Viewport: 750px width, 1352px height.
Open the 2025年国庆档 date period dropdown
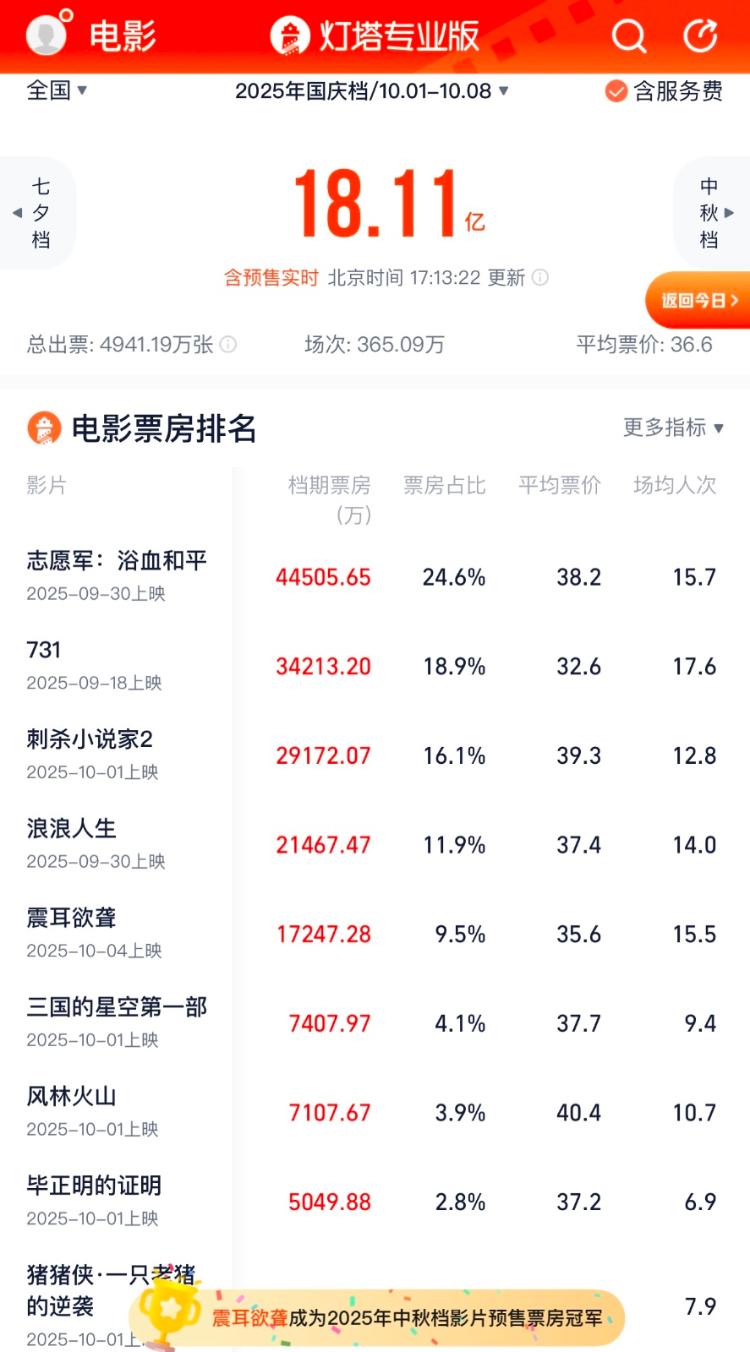click(x=372, y=91)
